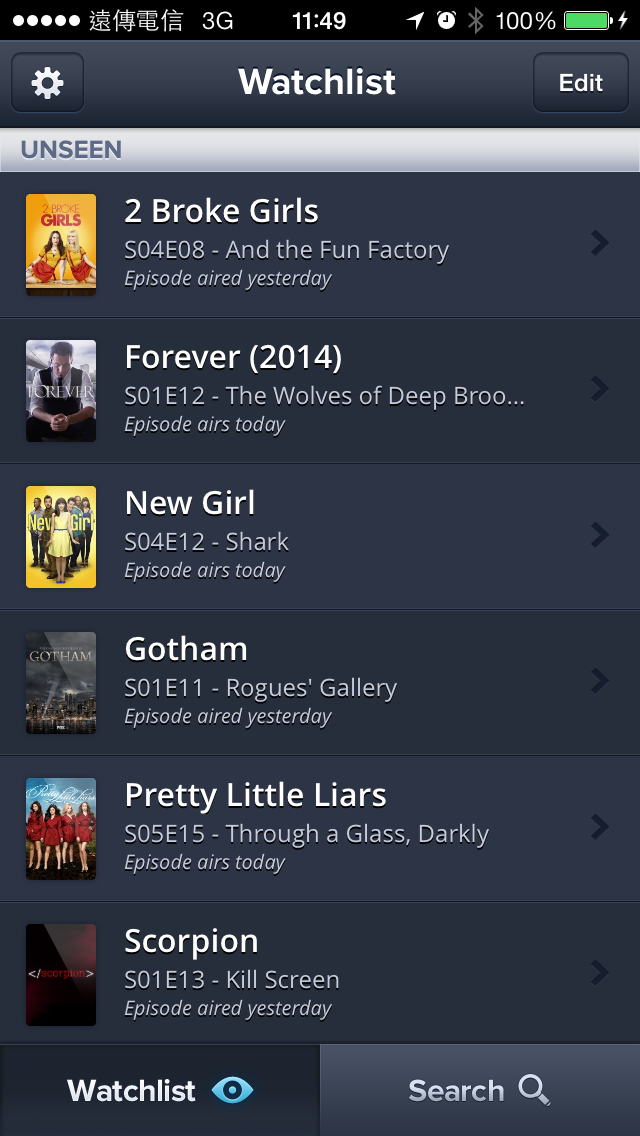Open the settings gear icon
The width and height of the screenshot is (640, 1136).
pyautogui.click(x=47, y=83)
